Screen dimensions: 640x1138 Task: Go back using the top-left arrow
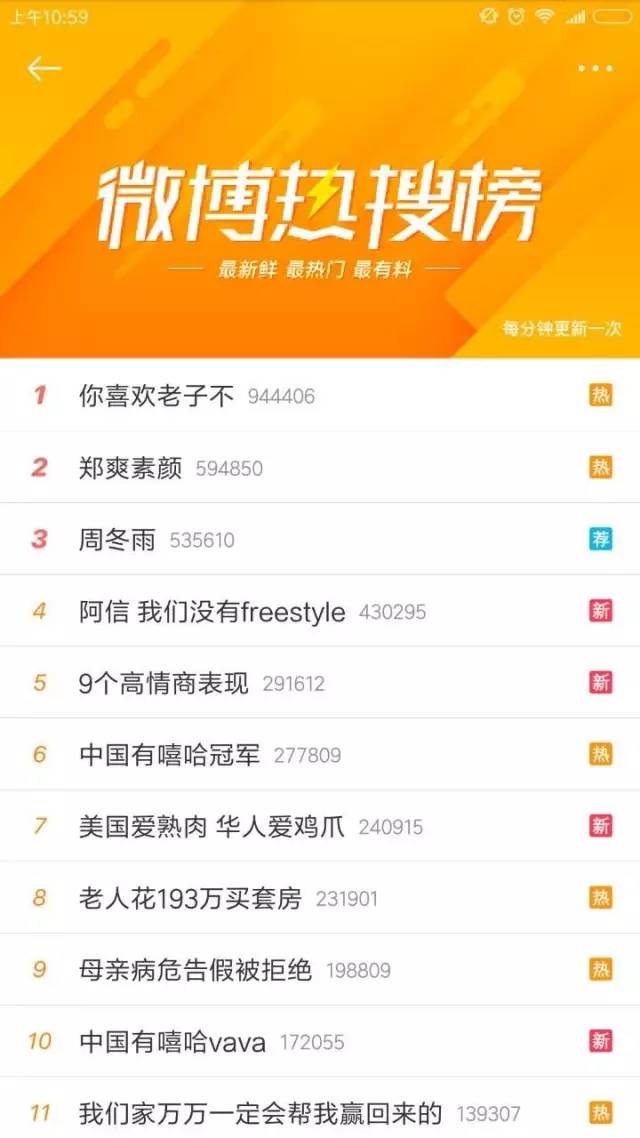pyautogui.click(x=44, y=68)
